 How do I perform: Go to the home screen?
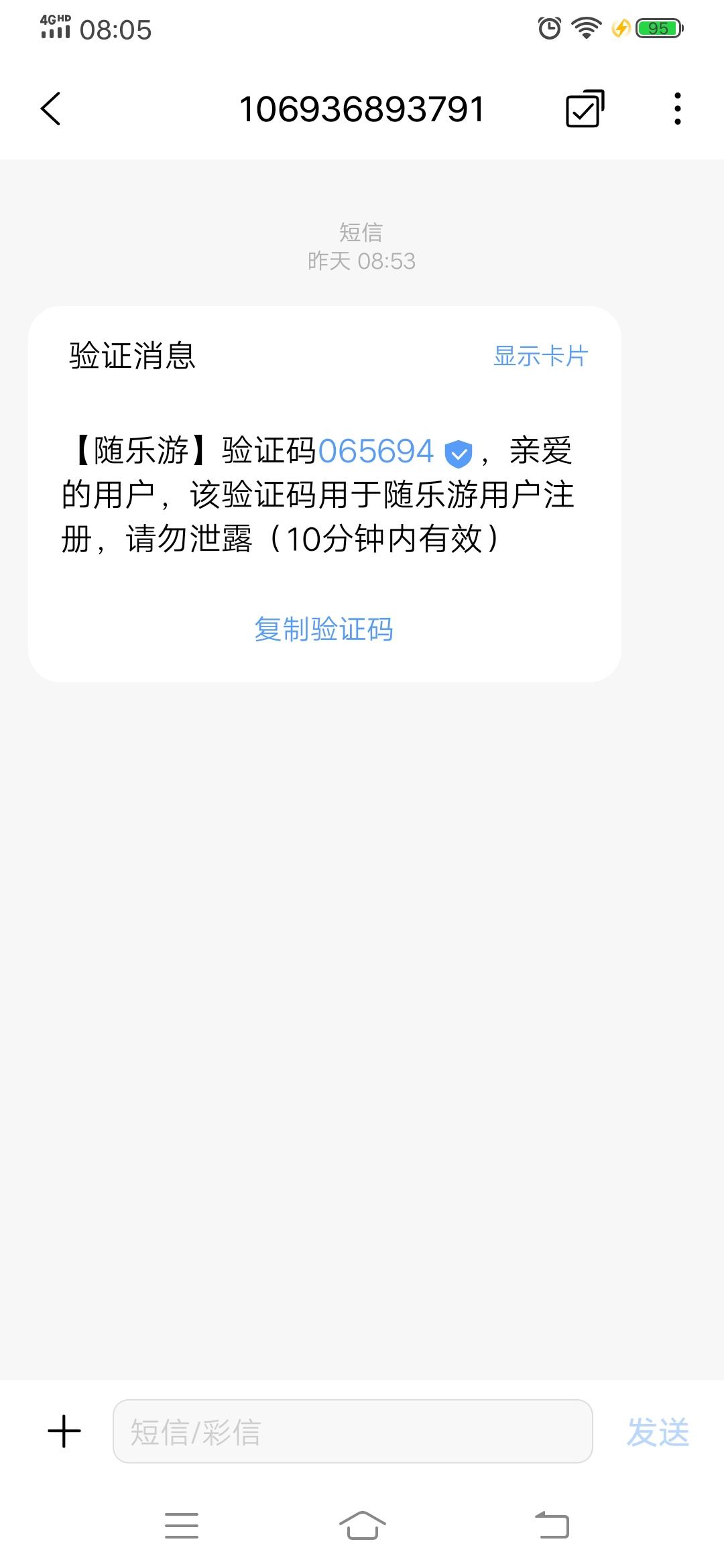coord(362,1525)
